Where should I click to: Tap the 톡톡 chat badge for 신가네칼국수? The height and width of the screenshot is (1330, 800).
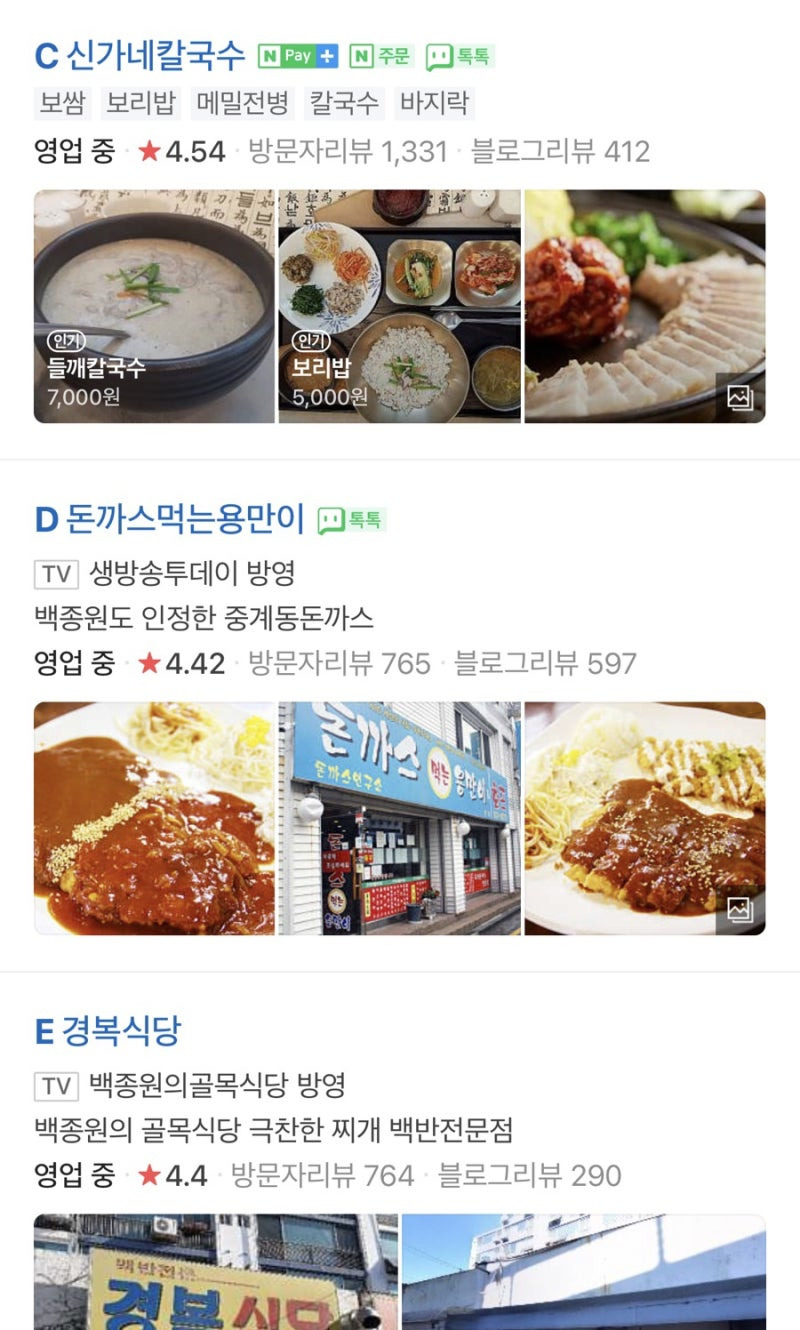tap(460, 56)
